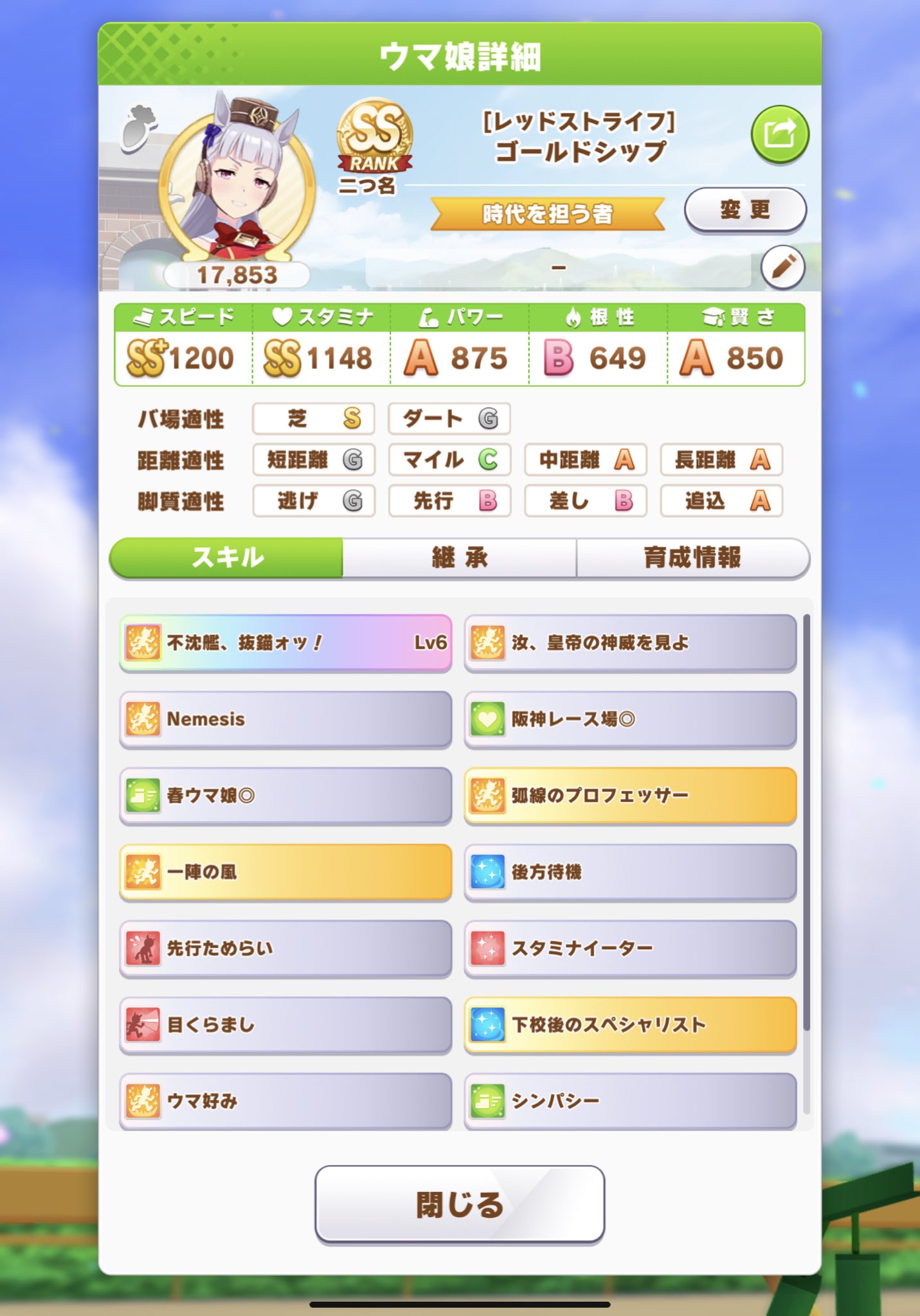Edit the memo with the pencil icon
920x1316 pixels.
coord(782,267)
